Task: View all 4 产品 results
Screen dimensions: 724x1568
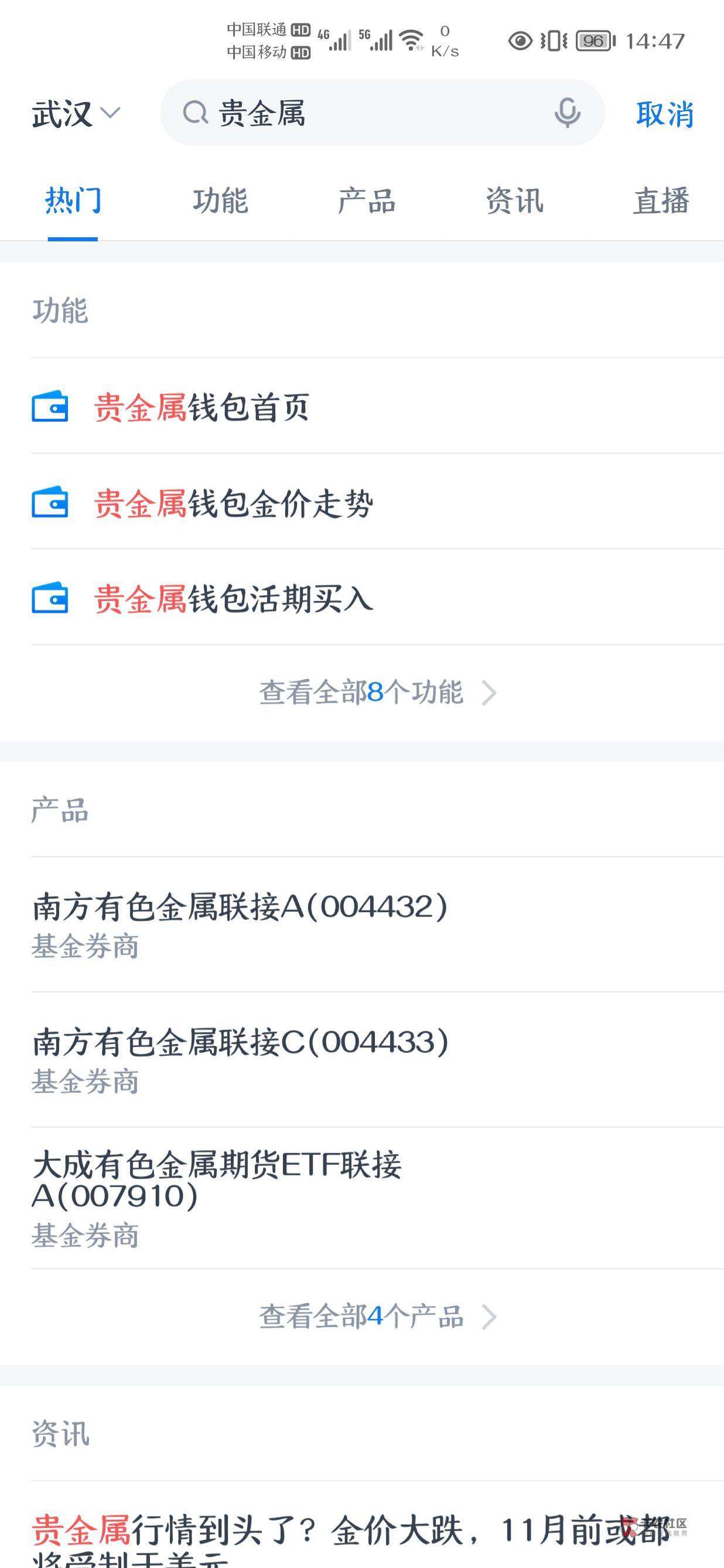Action: tap(377, 1317)
